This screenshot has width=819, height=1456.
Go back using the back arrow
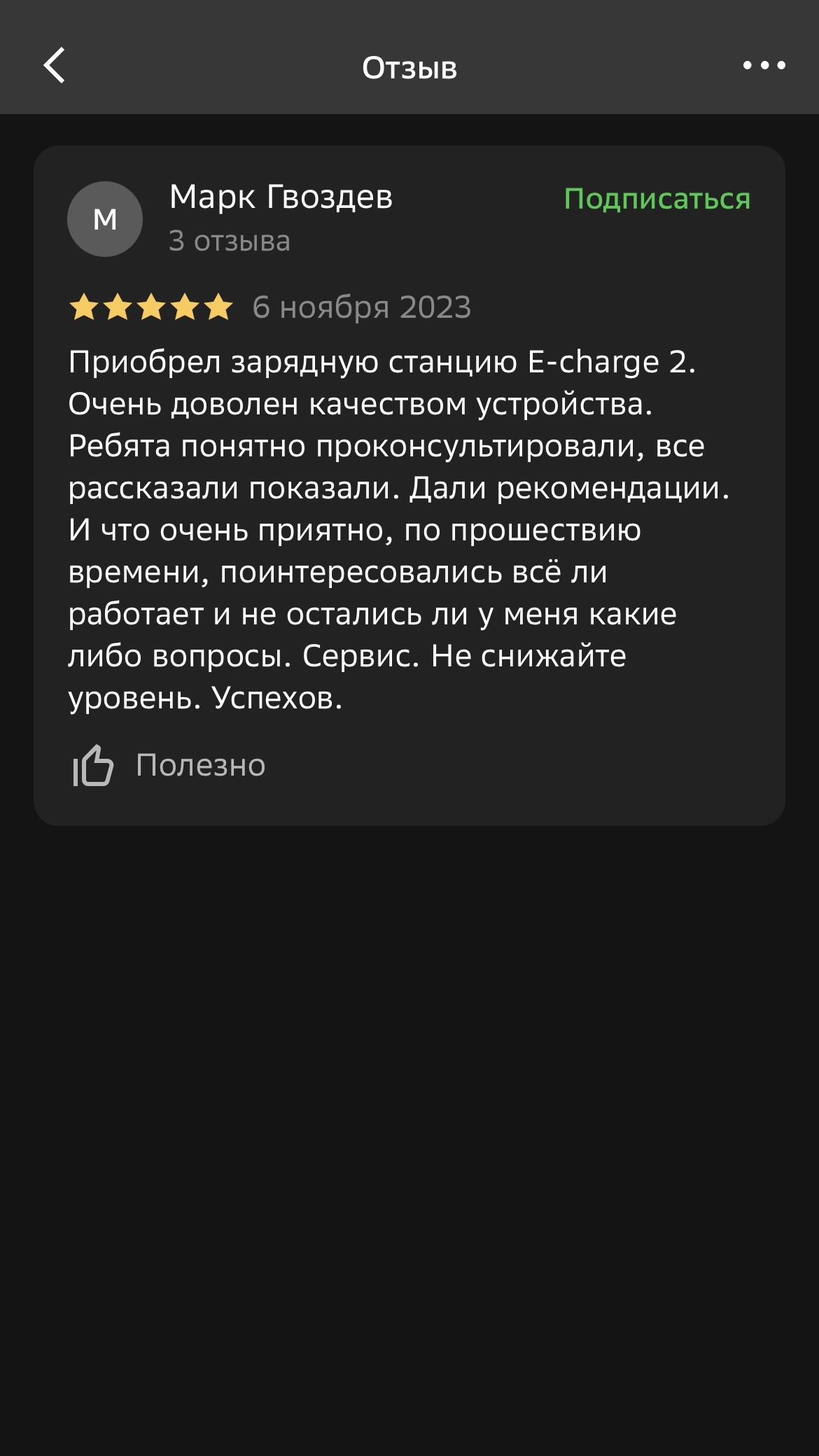click(55, 66)
